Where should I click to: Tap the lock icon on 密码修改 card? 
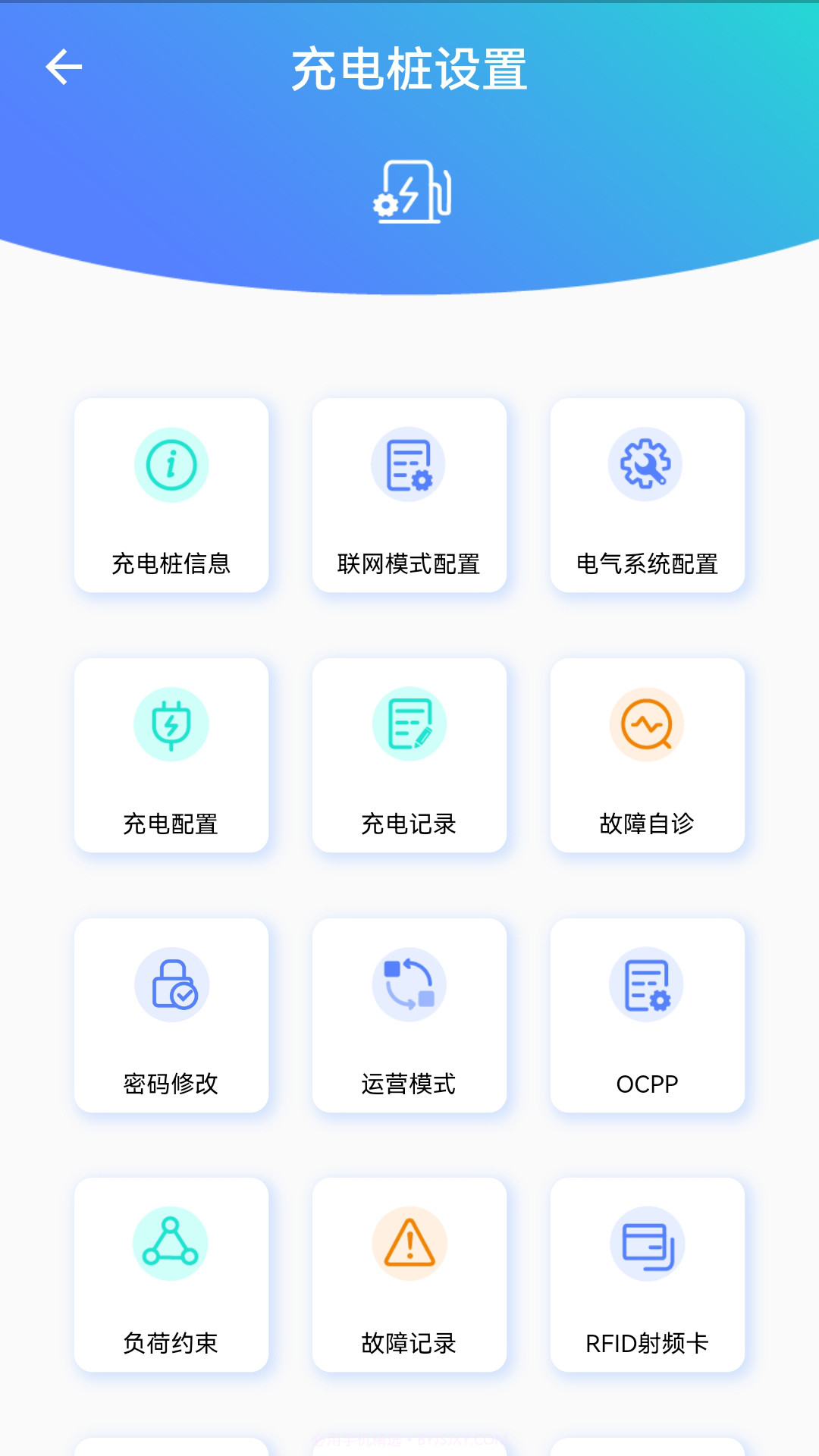click(x=171, y=984)
